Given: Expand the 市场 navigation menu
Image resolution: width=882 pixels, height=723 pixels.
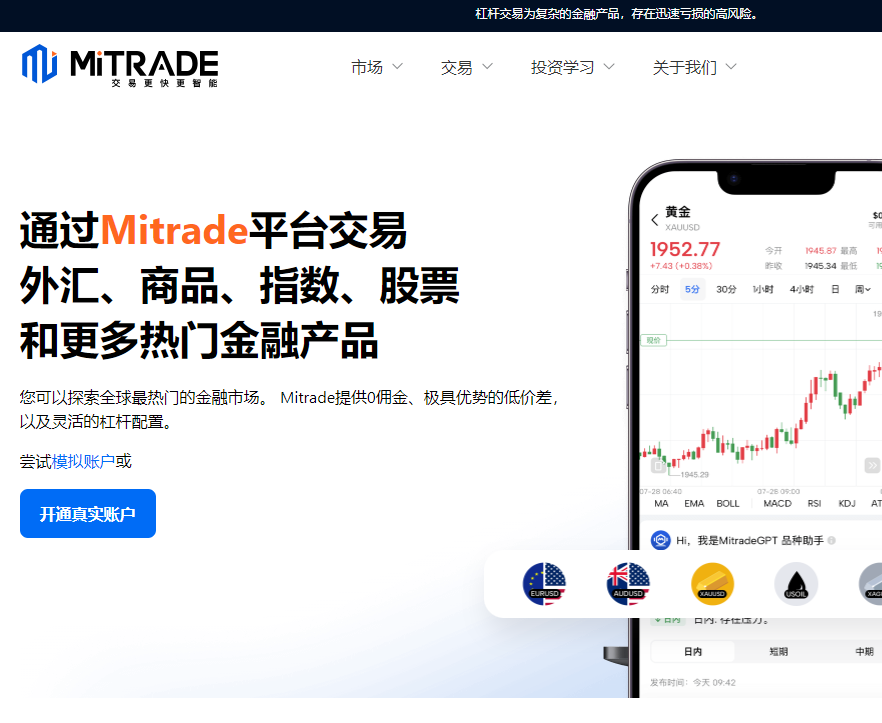Looking at the screenshot, I should tap(376, 67).
